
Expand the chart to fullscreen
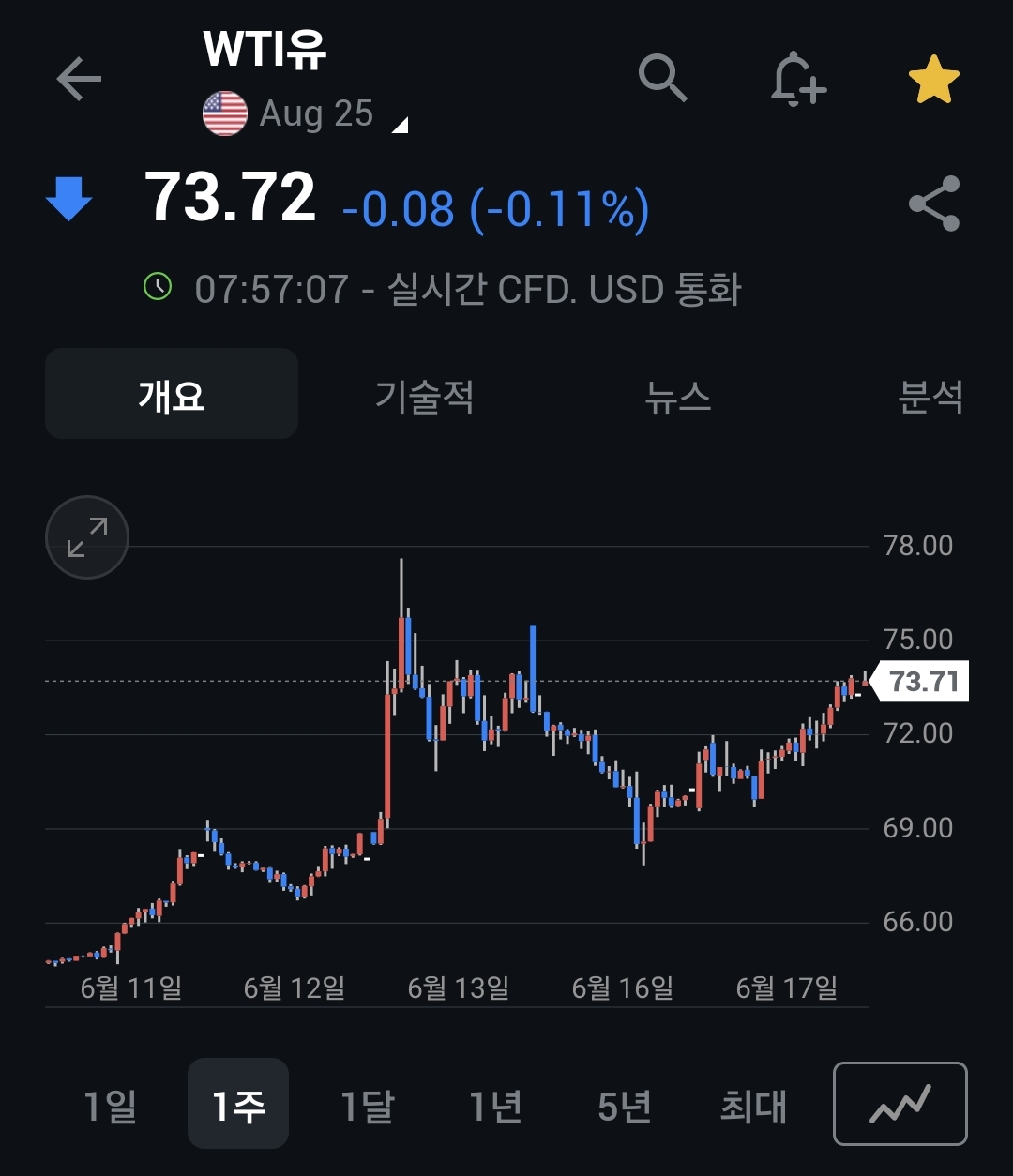click(x=87, y=537)
